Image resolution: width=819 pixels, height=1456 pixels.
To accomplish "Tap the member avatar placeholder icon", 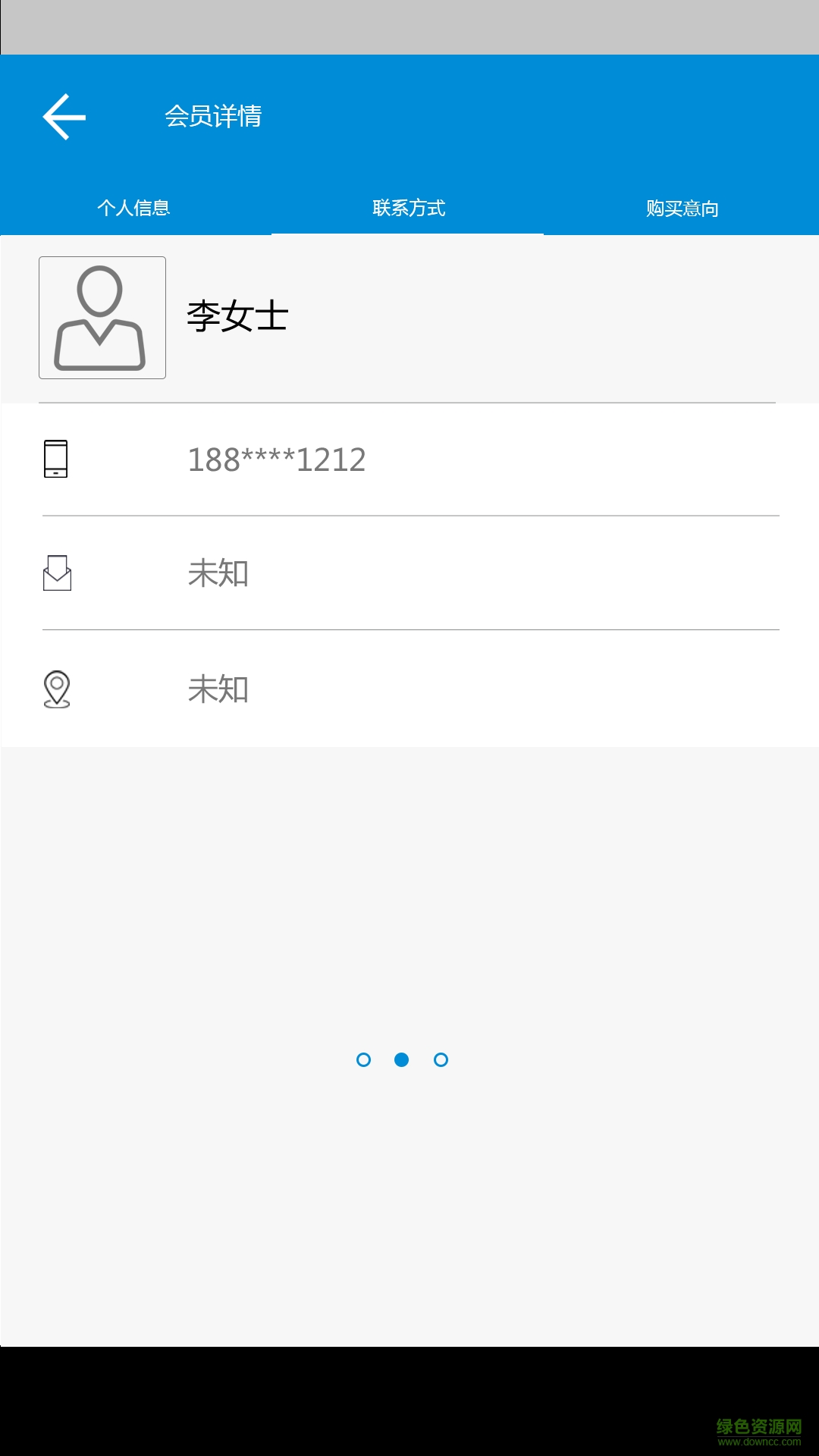I will coord(102,318).
